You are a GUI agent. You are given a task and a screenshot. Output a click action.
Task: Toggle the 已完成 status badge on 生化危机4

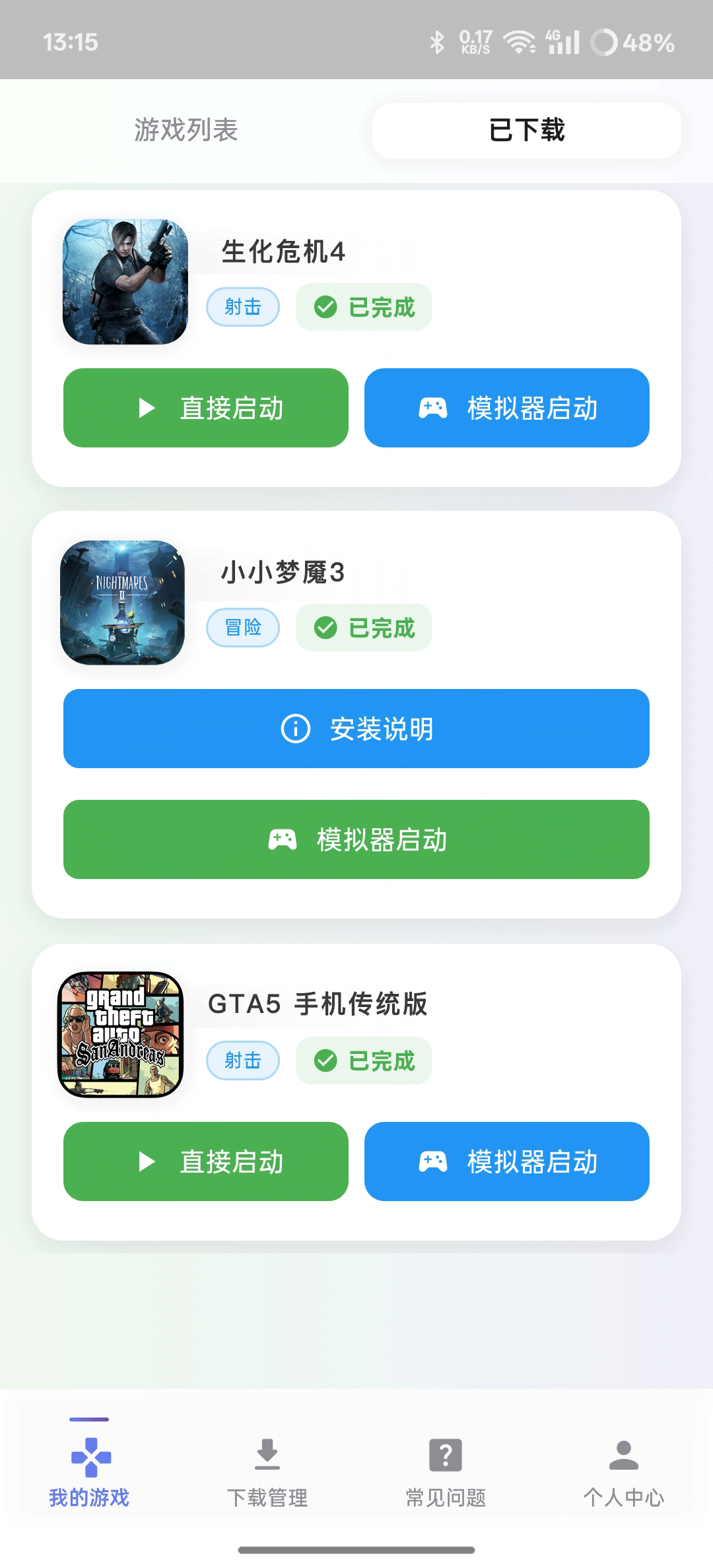point(363,306)
